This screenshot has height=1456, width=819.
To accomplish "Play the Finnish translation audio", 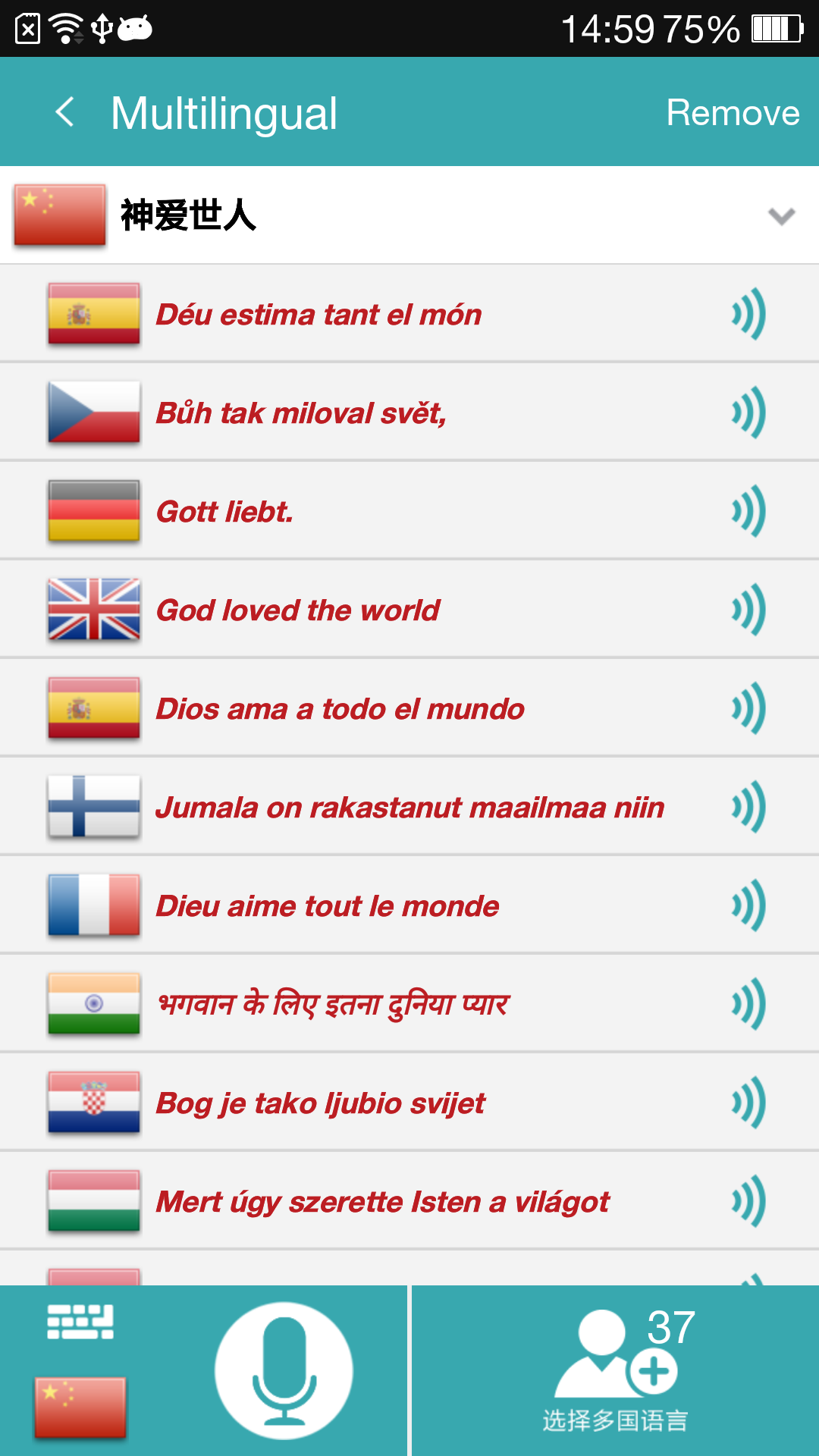I will (x=747, y=806).
